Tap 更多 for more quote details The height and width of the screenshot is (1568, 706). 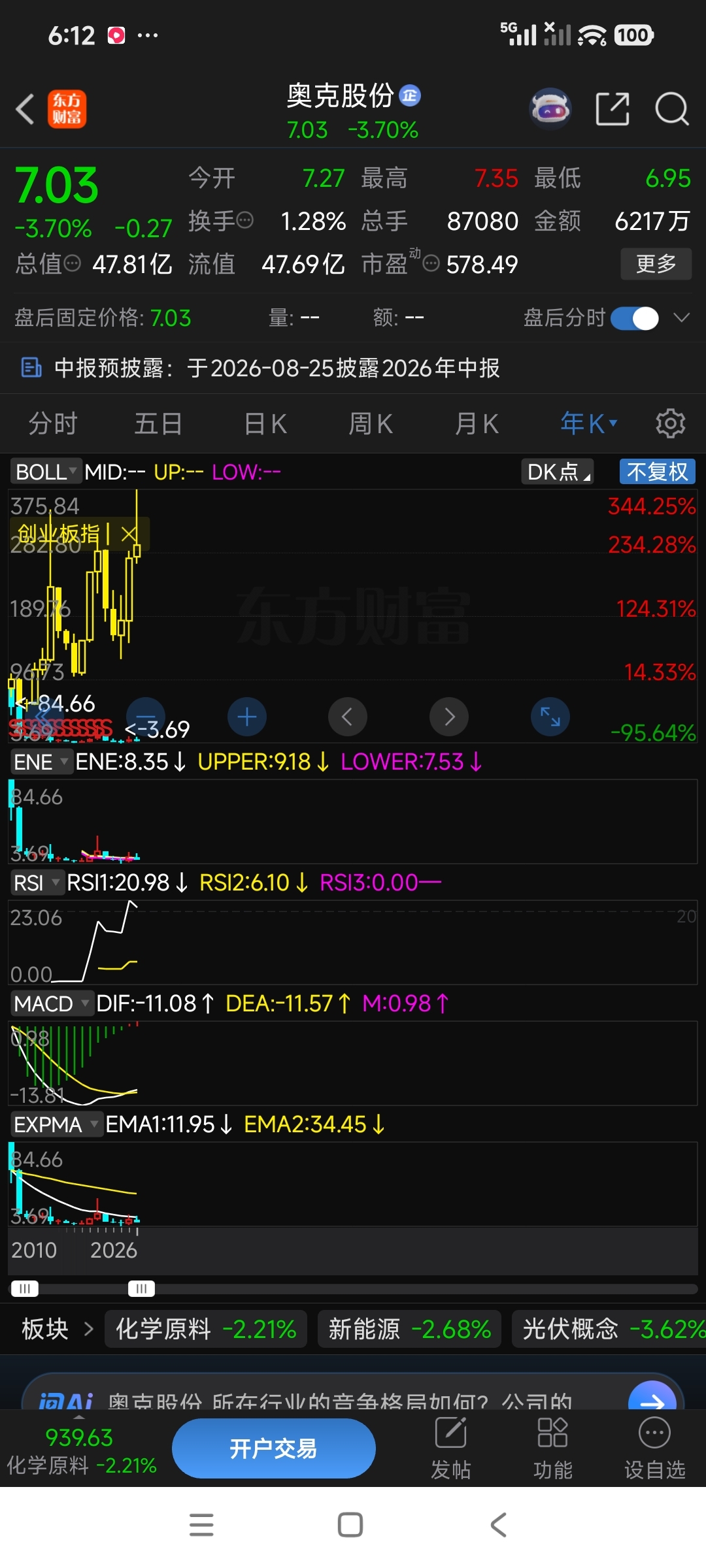point(656,264)
